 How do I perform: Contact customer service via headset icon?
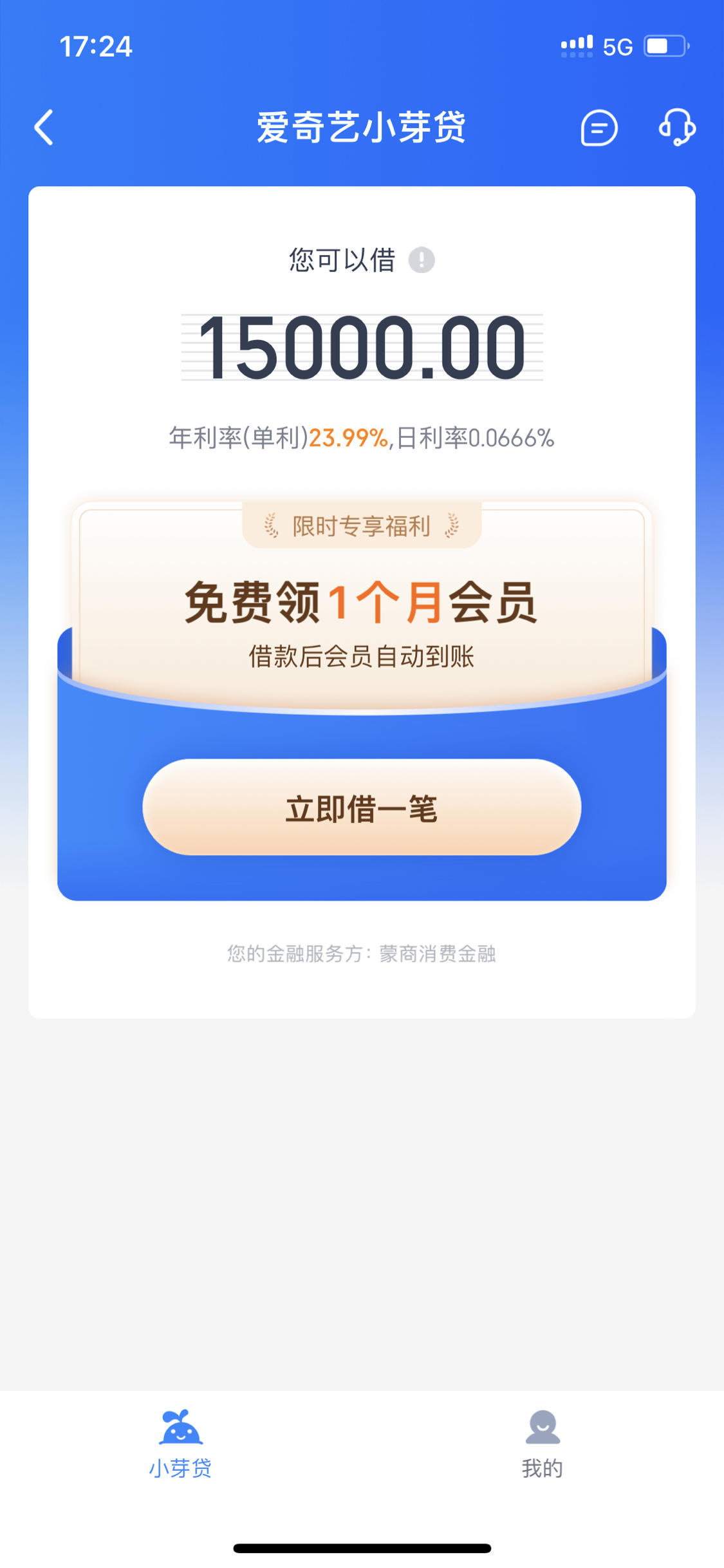(677, 127)
